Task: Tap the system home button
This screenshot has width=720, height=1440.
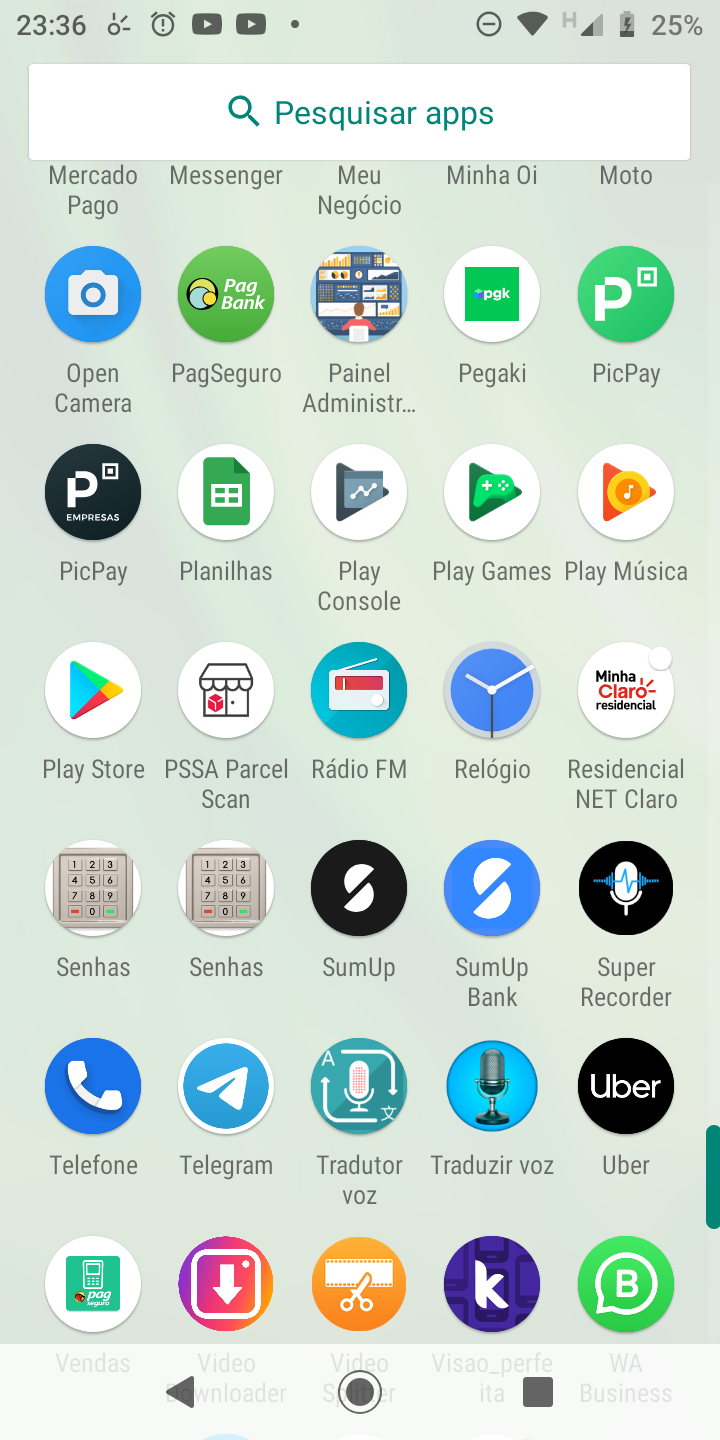Action: click(x=360, y=1391)
